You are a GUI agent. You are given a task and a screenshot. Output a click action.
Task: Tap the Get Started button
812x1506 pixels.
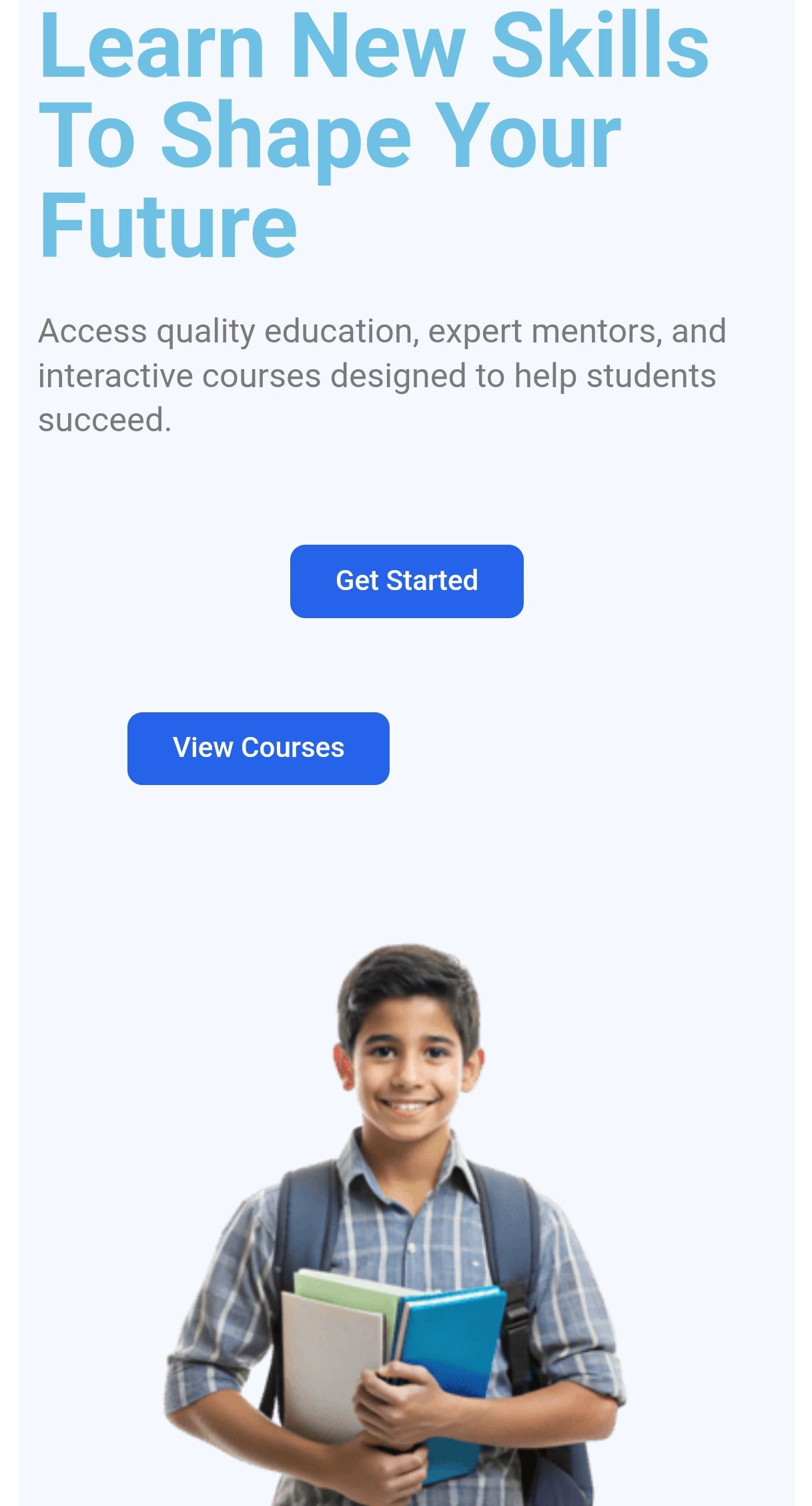406,581
